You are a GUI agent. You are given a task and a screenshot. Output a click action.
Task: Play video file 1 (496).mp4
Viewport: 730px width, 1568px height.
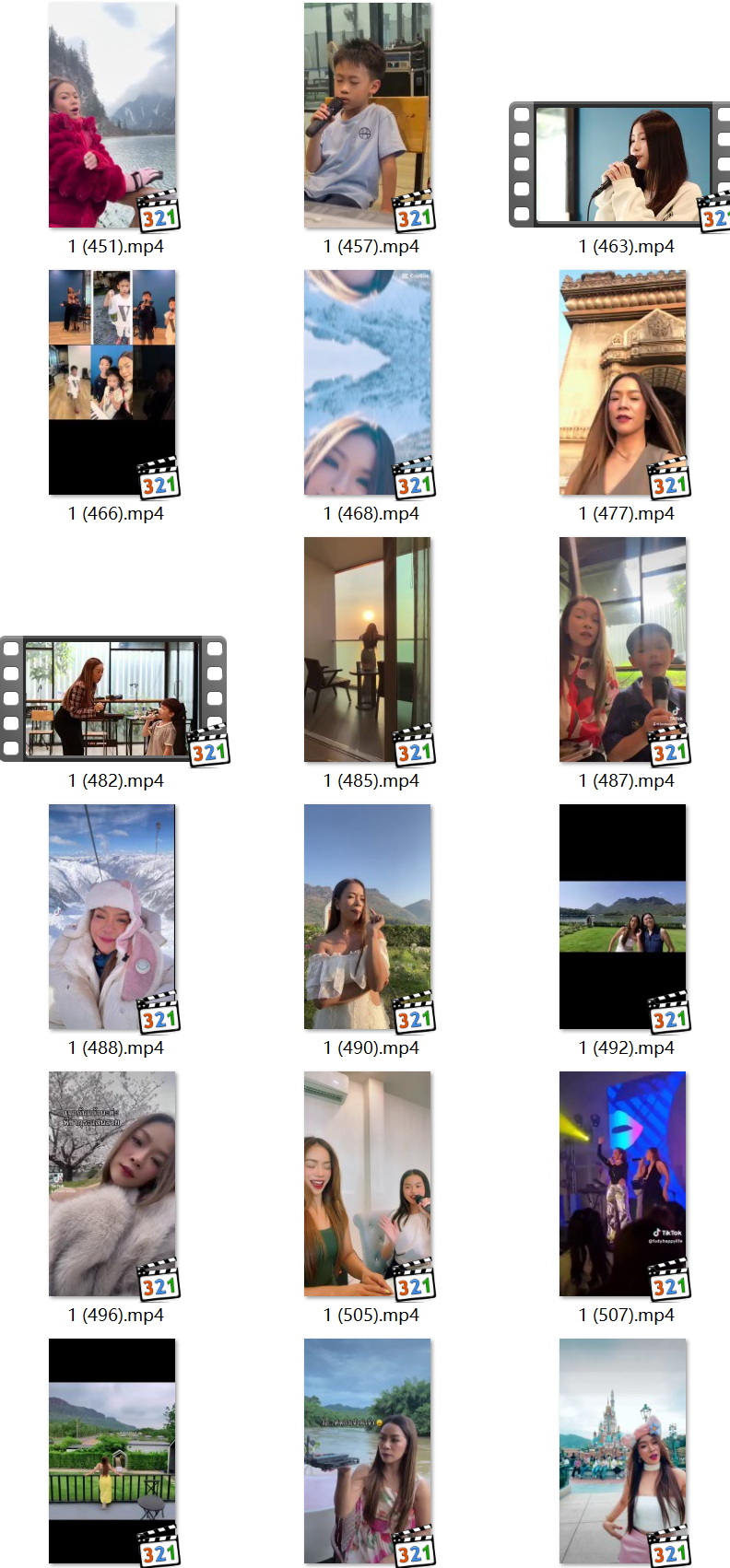pos(112,1184)
